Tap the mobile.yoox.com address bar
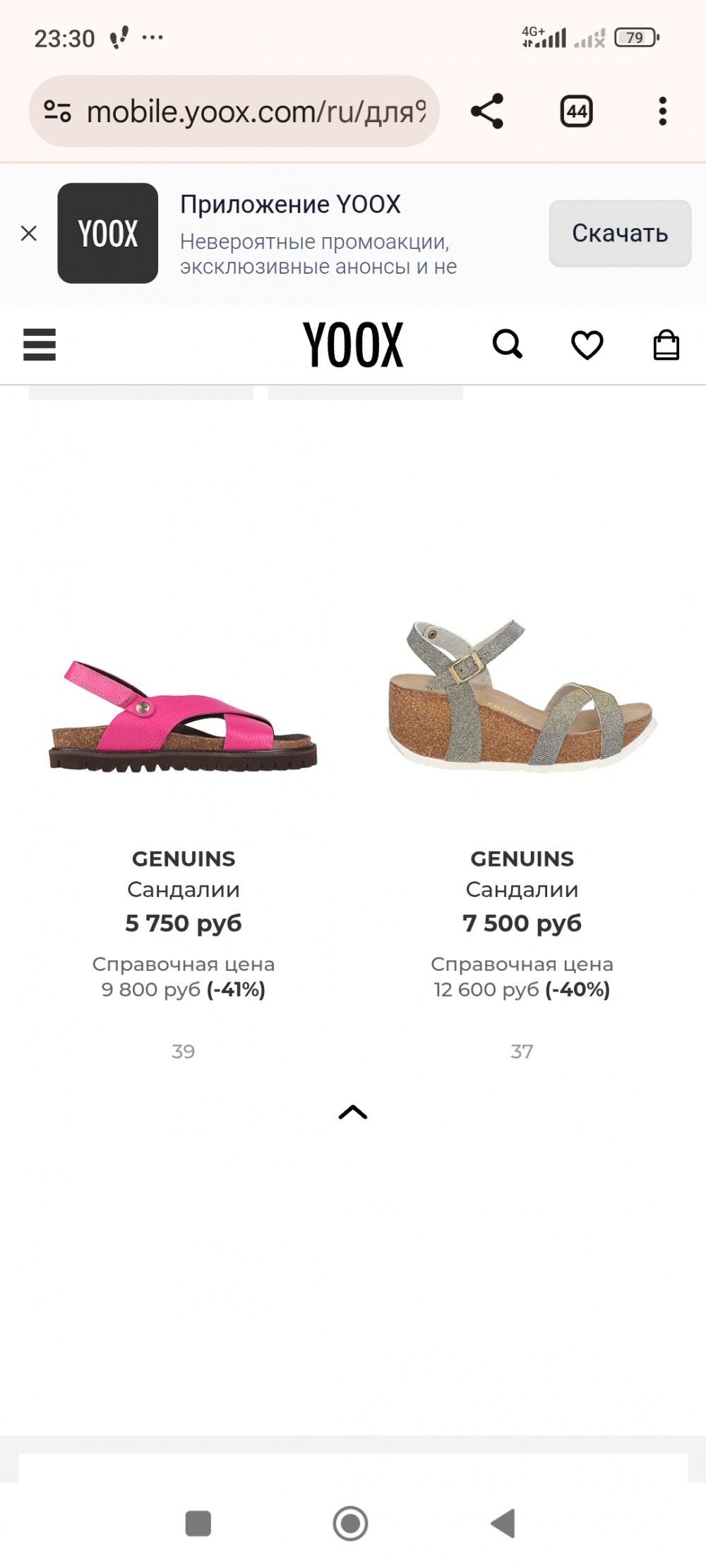The image size is (706, 1568). tap(254, 111)
